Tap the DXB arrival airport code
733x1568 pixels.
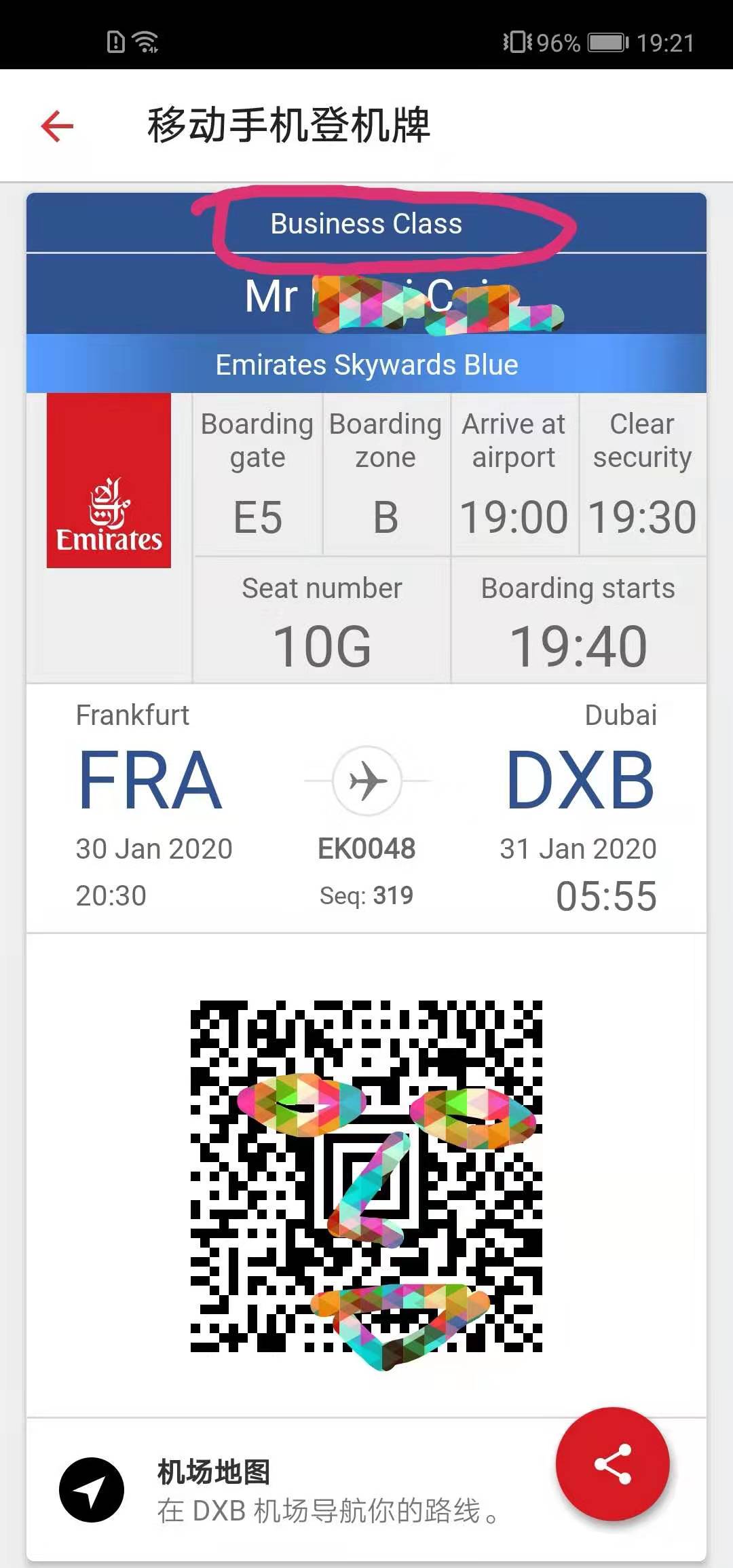pos(580,781)
